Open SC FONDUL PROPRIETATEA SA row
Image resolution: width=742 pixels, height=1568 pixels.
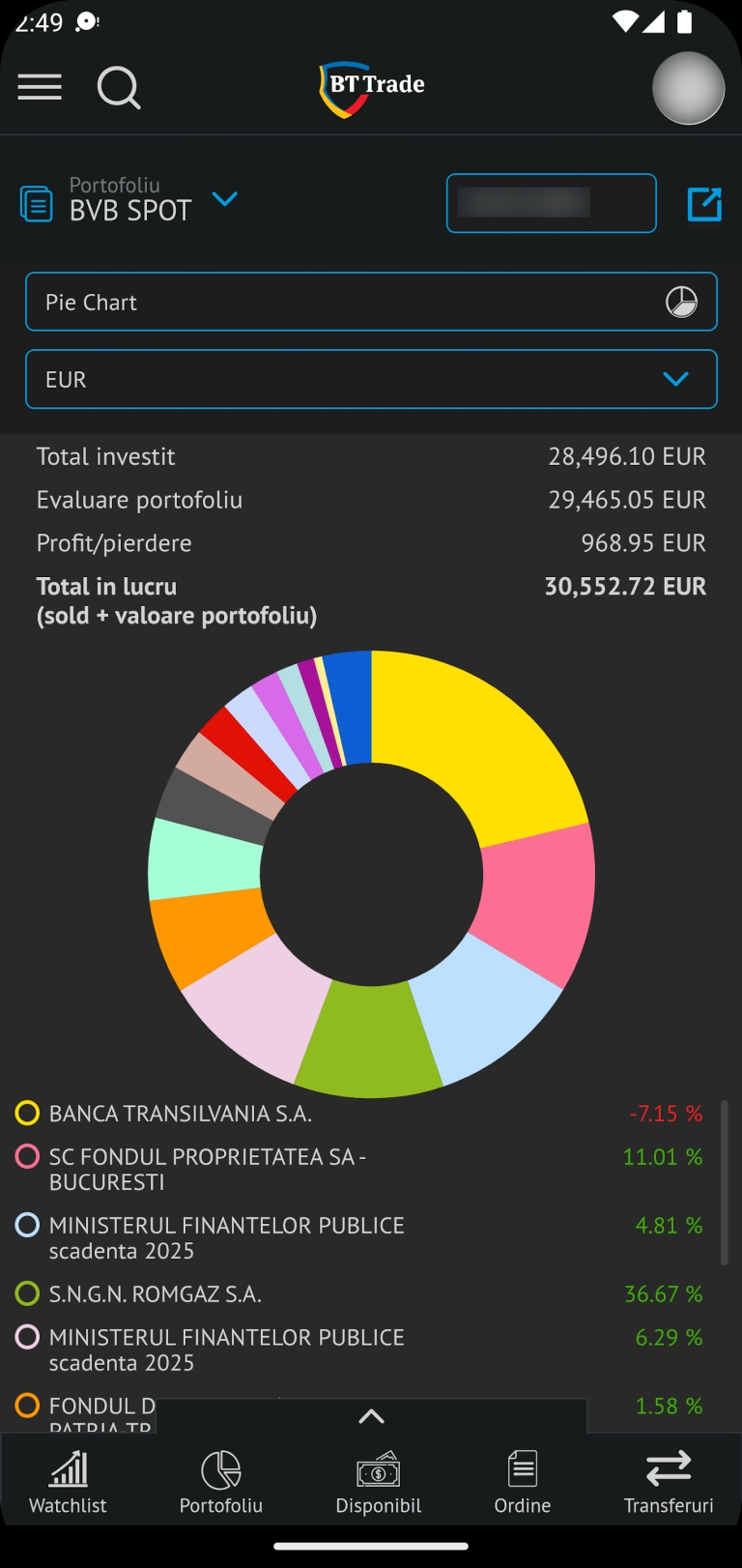[x=207, y=1169]
